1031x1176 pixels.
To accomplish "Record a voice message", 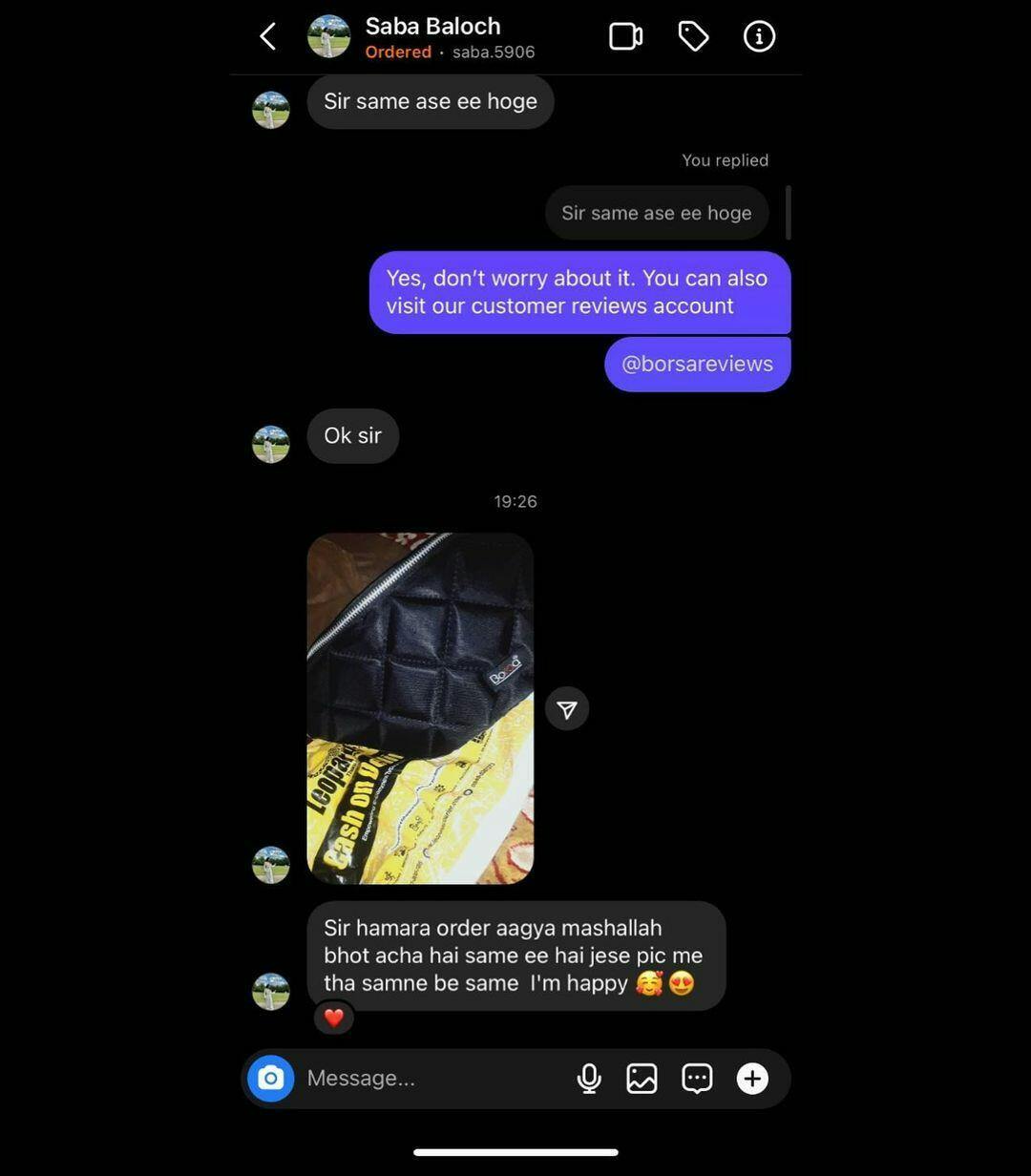I will 589,1079.
